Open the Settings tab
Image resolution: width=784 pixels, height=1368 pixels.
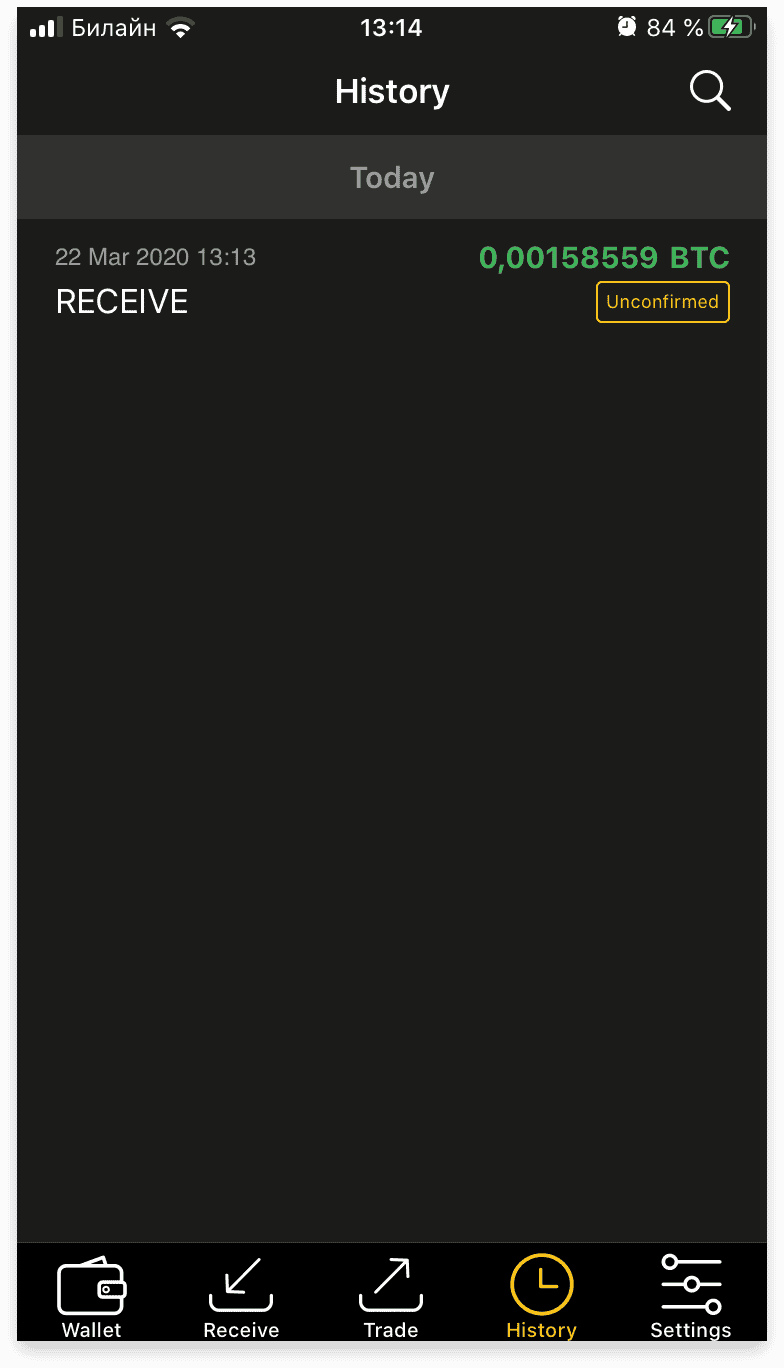pyautogui.click(x=691, y=1297)
